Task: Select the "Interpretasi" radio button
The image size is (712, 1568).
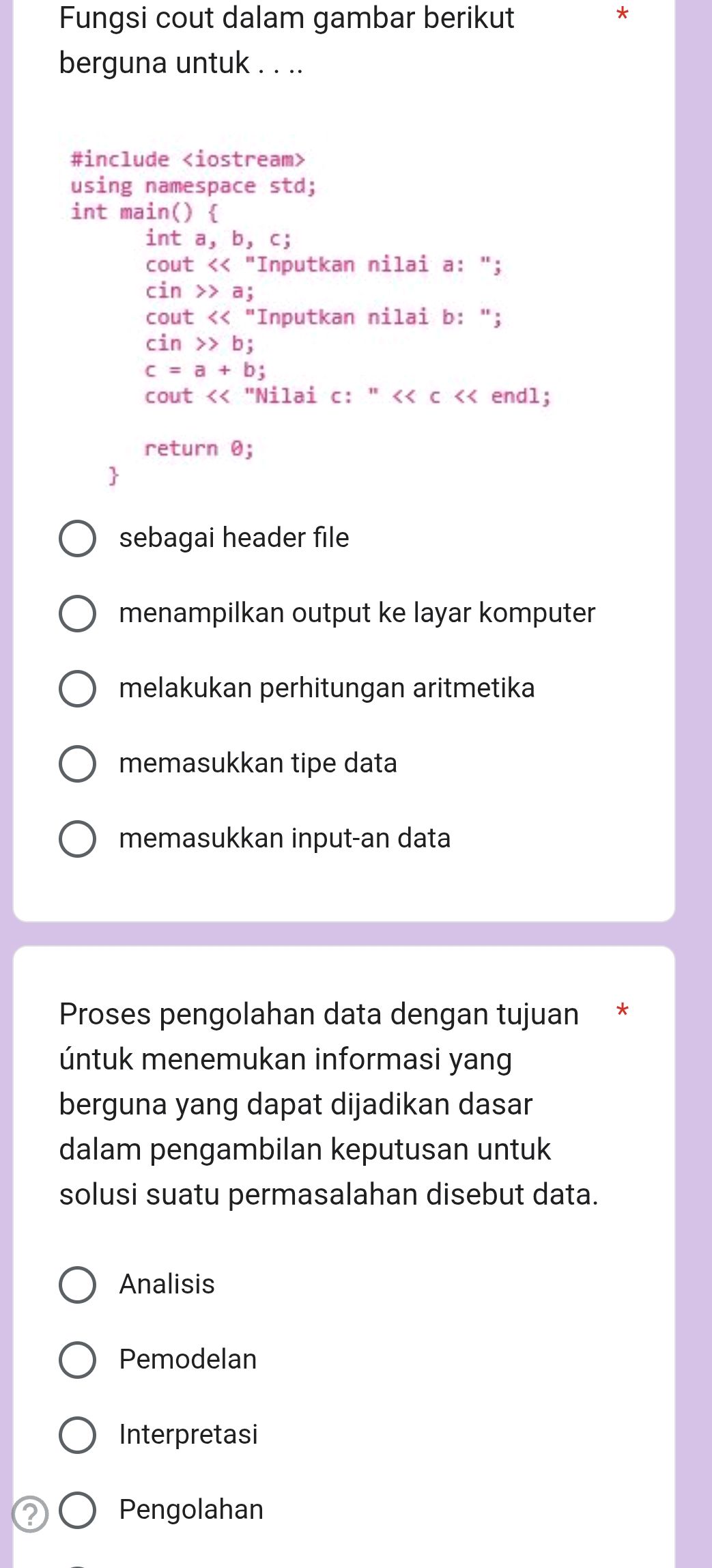Action: click(188, 1433)
